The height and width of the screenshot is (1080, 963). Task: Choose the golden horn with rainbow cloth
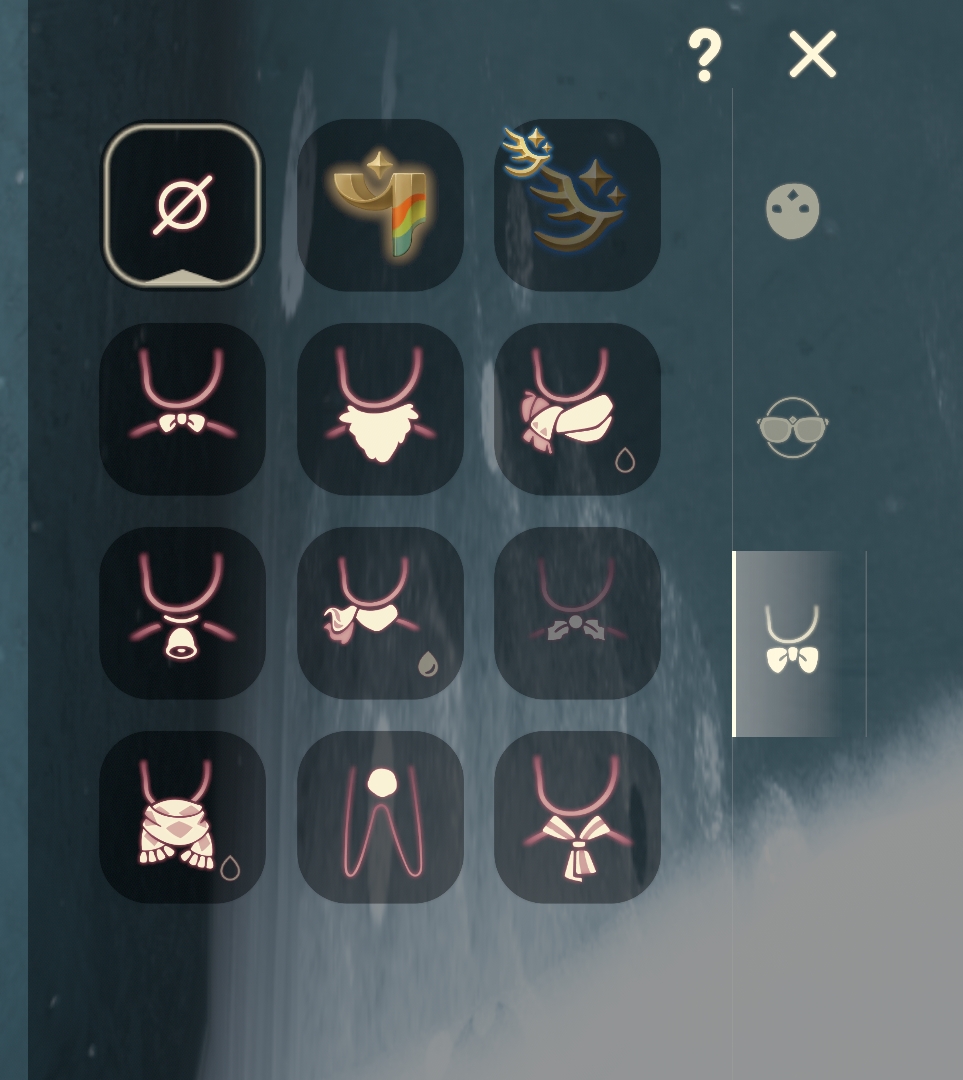coord(380,205)
